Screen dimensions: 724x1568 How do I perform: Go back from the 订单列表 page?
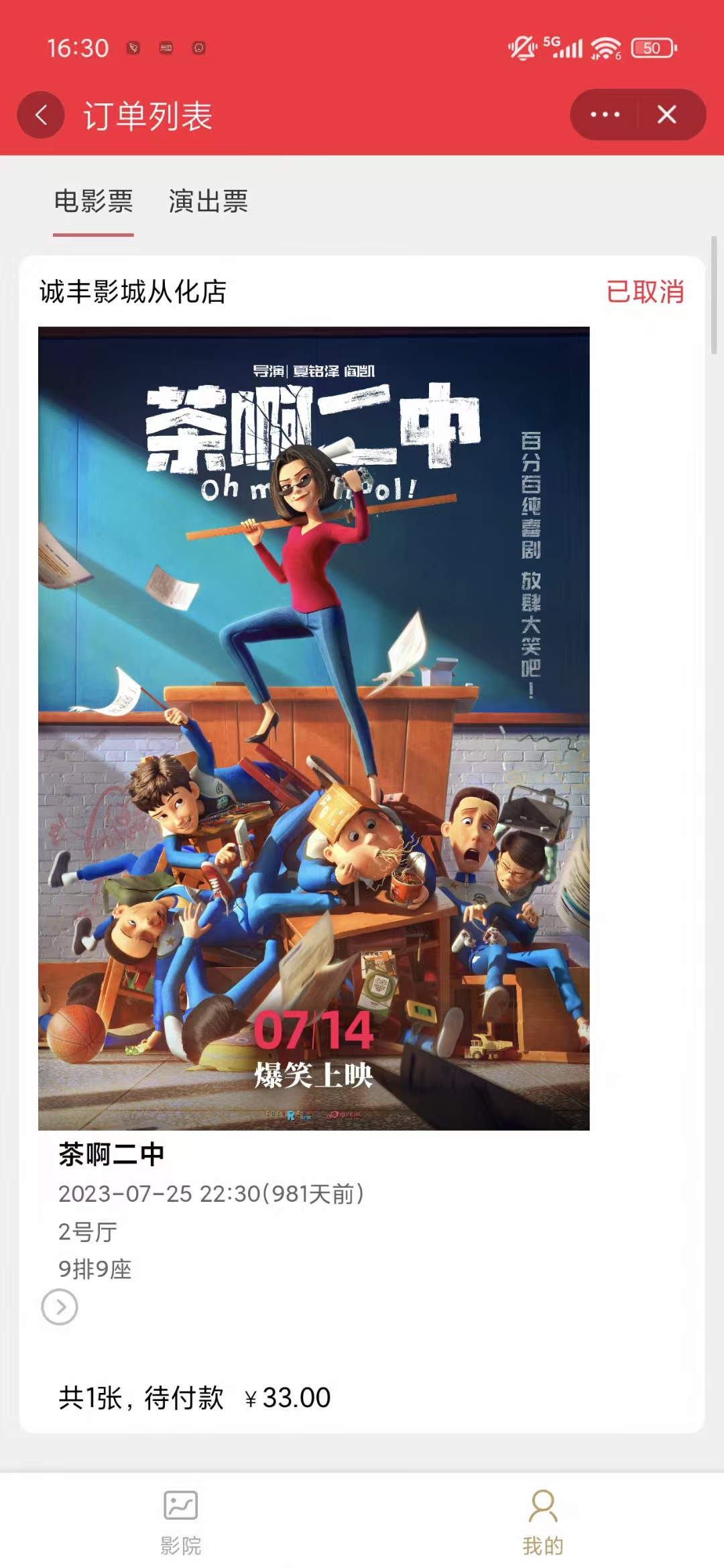(x=41, y=115)
